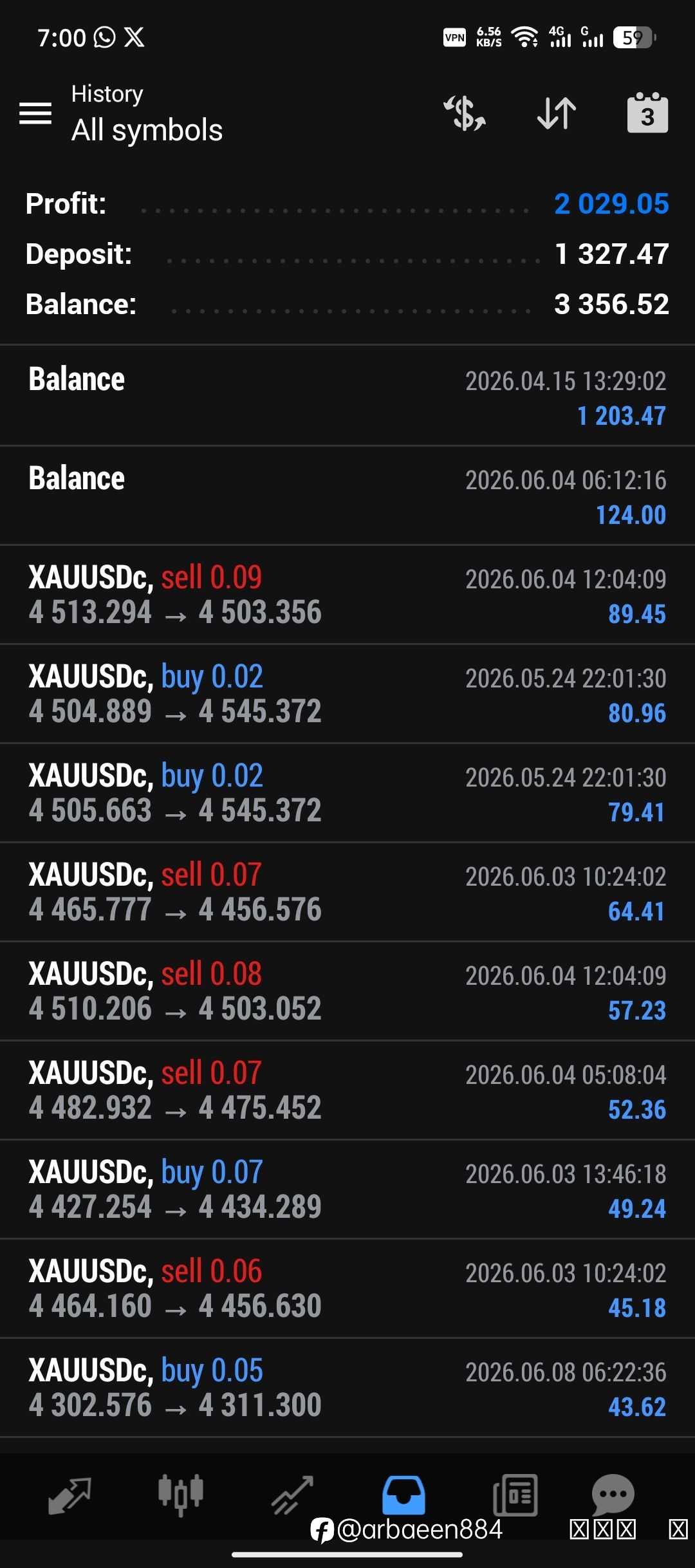Open the 124.00 balance entry
This screenshot has width=695, height=1568.
click(347, 496)
